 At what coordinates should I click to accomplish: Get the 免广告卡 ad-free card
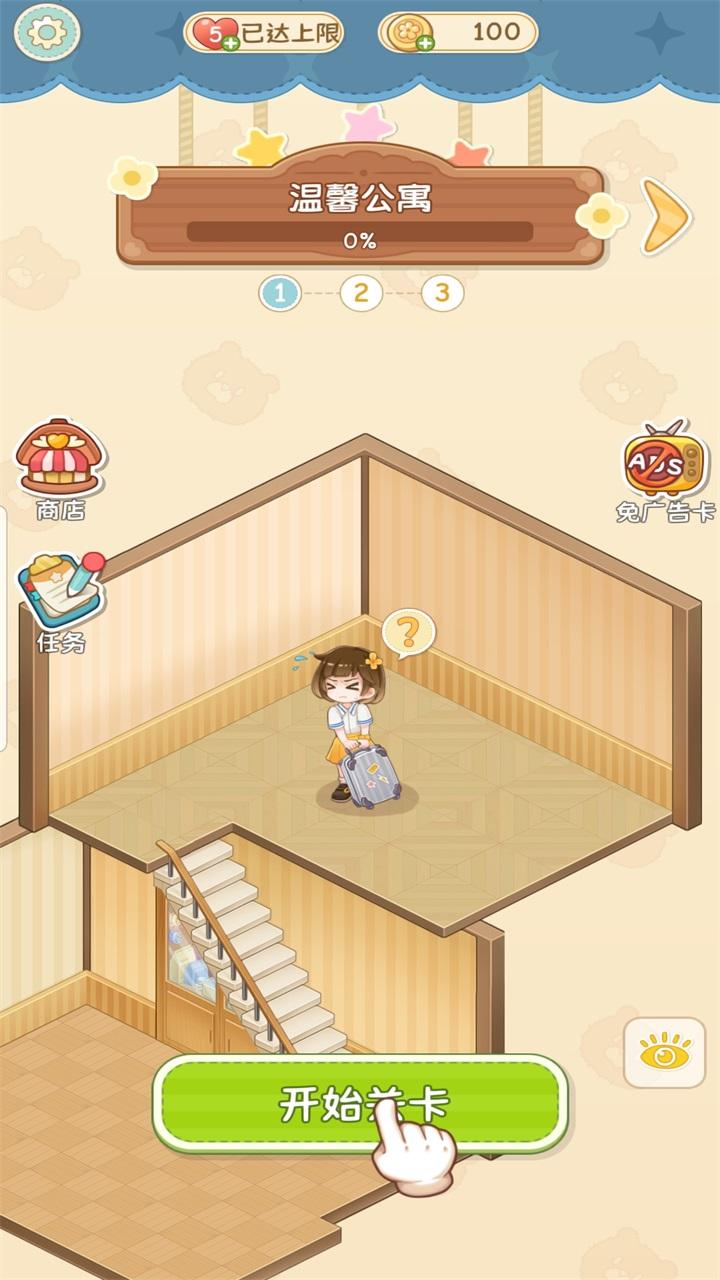tap(666, 472)
